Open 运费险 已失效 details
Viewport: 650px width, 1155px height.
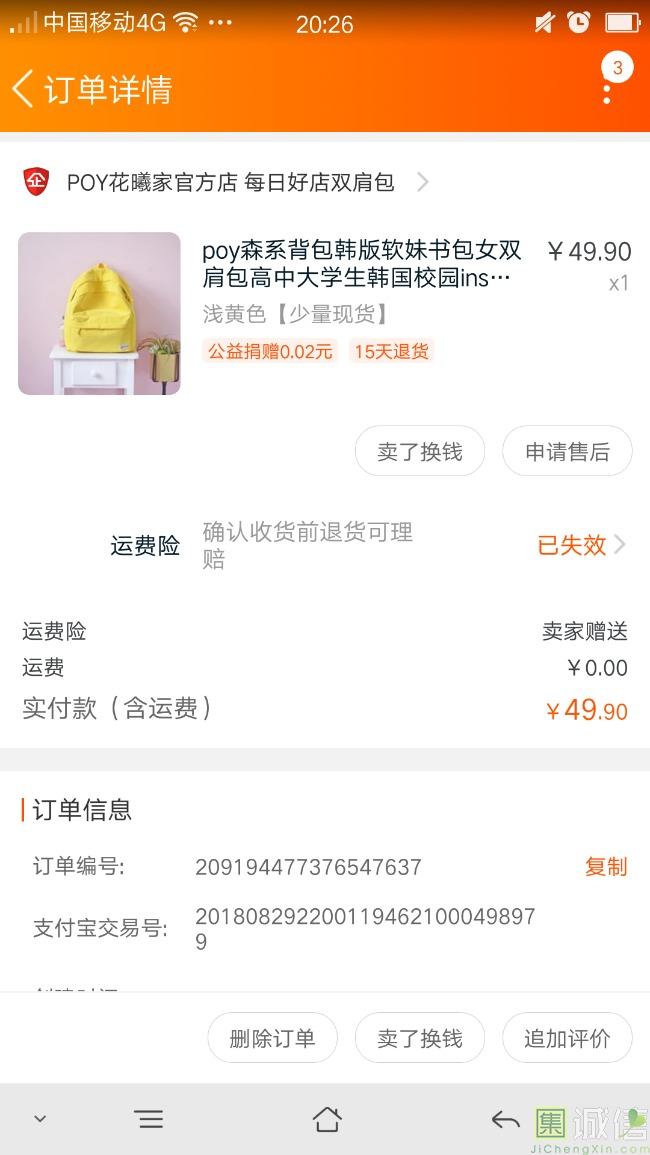click(x=580, y=545)
